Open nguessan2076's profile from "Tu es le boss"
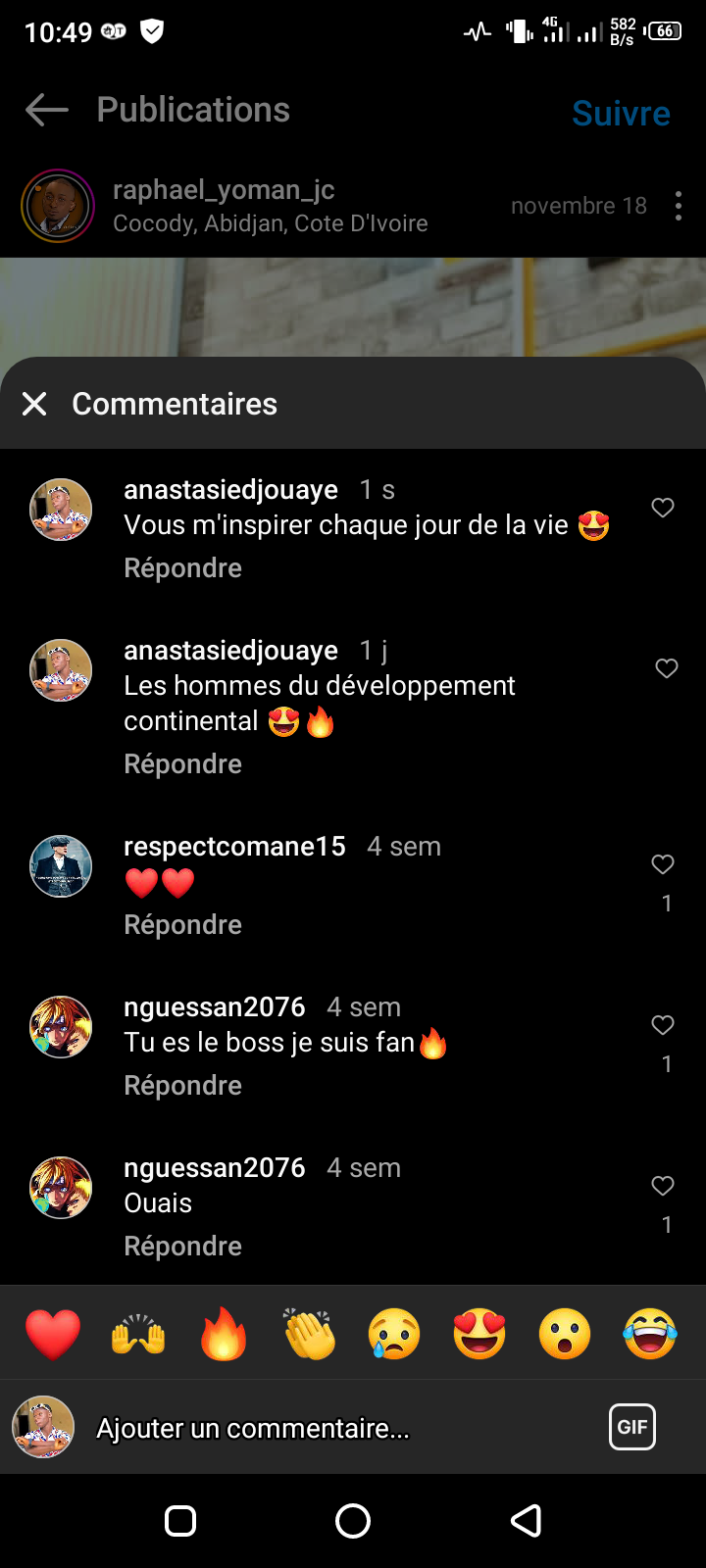 (x=214, y=1007)
